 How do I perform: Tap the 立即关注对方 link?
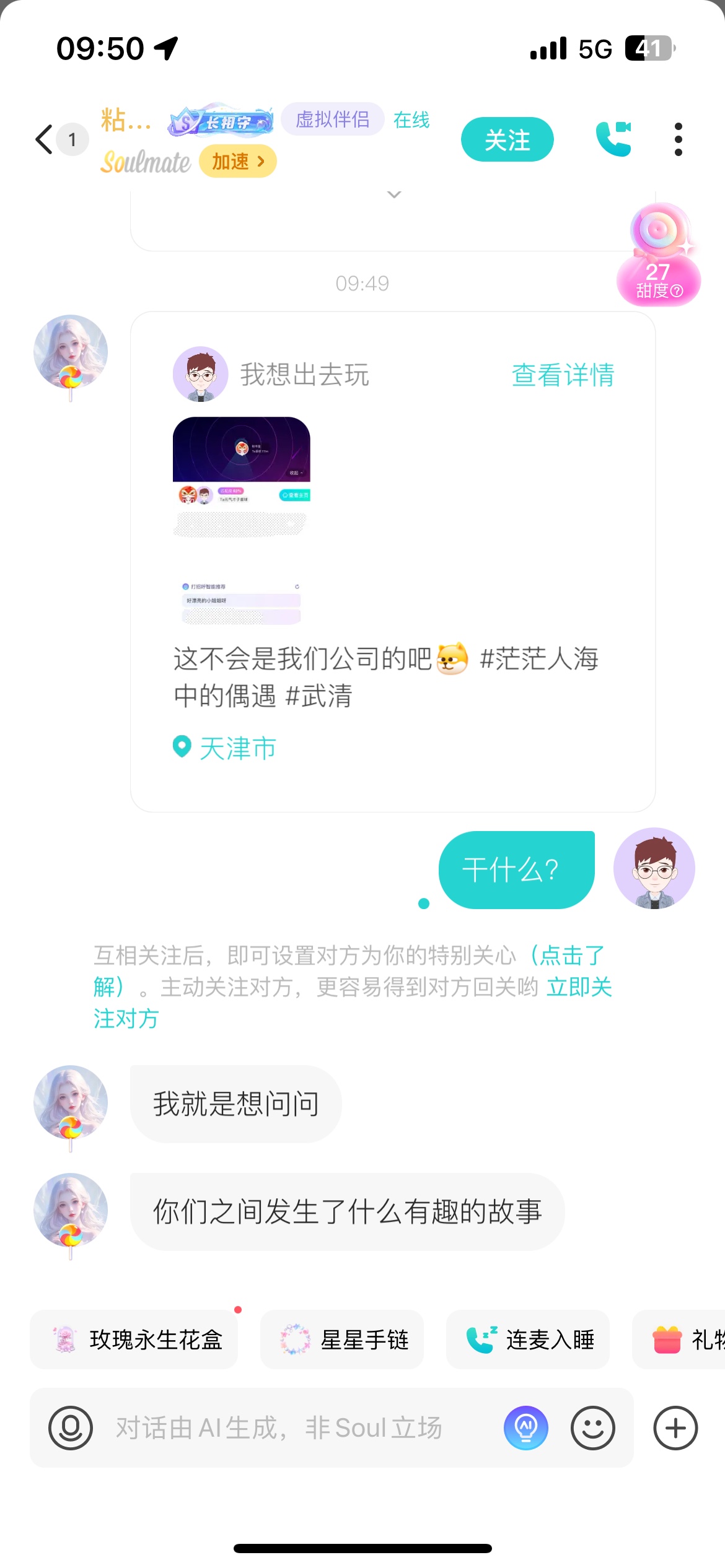coord(353,1003)
